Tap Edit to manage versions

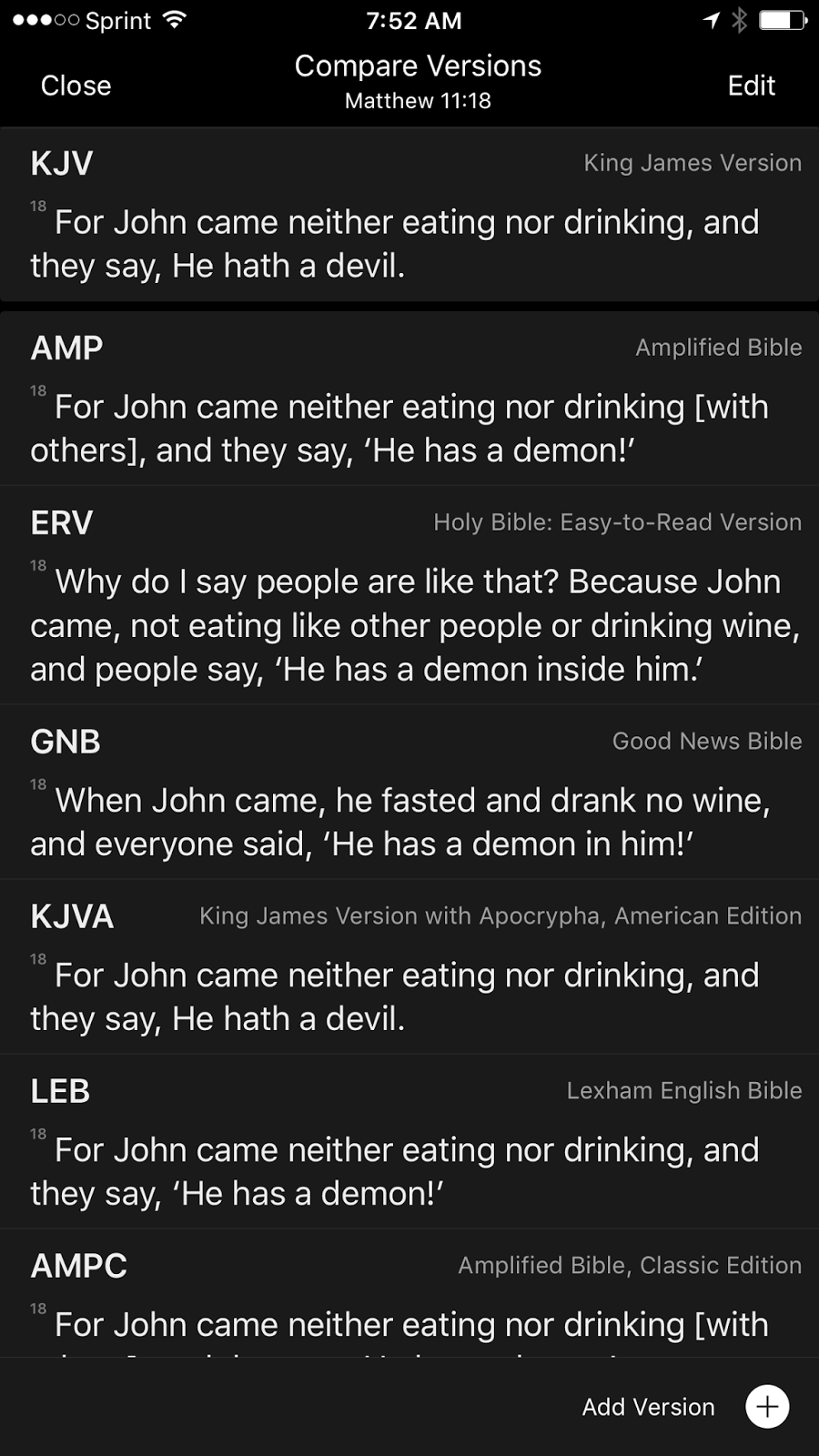pos(751,86)
